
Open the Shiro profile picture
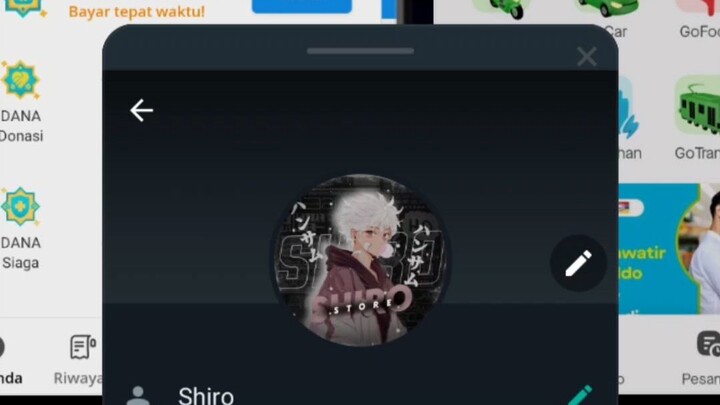coord(360,260)
